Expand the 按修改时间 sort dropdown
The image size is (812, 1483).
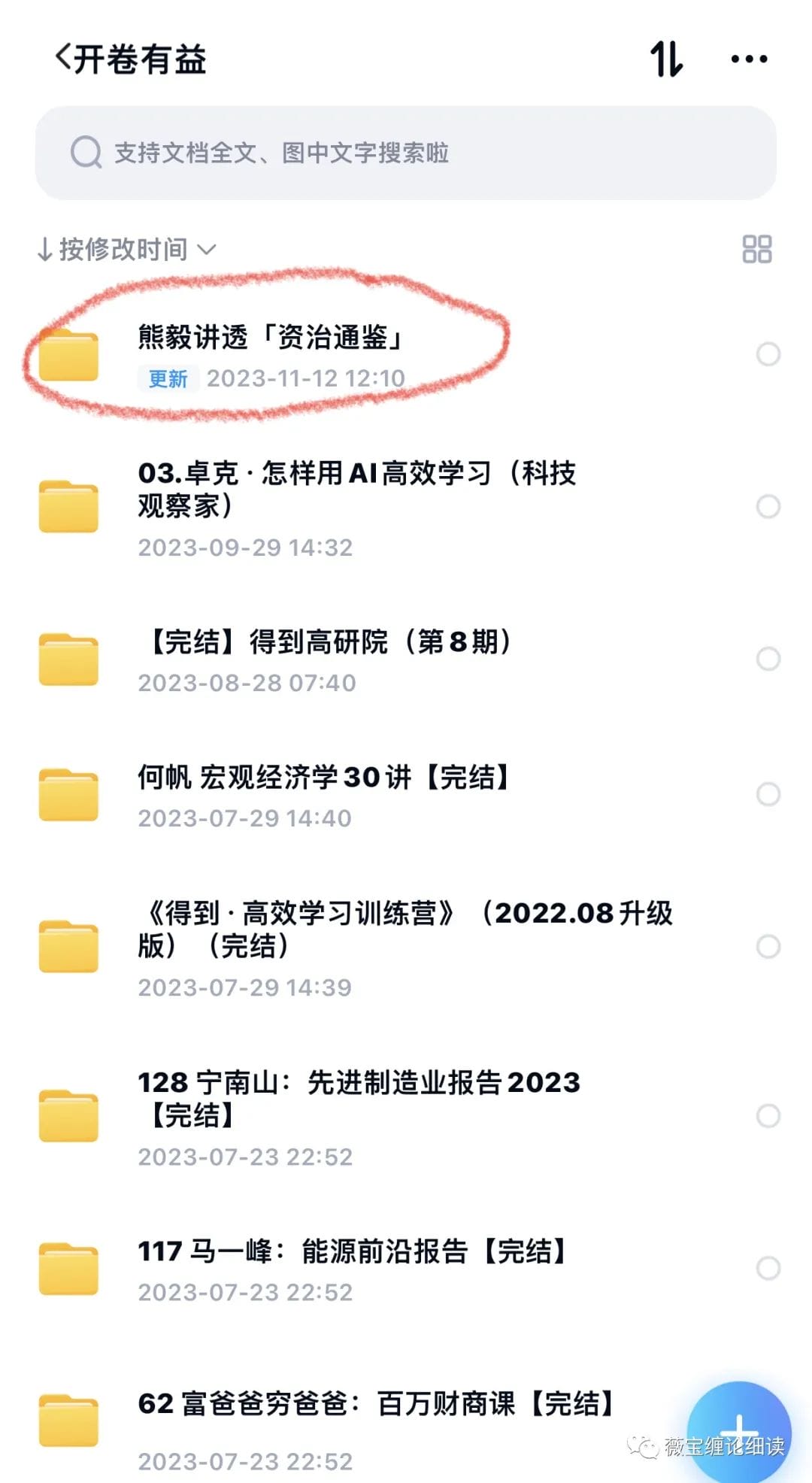click(x=126, y=249)
